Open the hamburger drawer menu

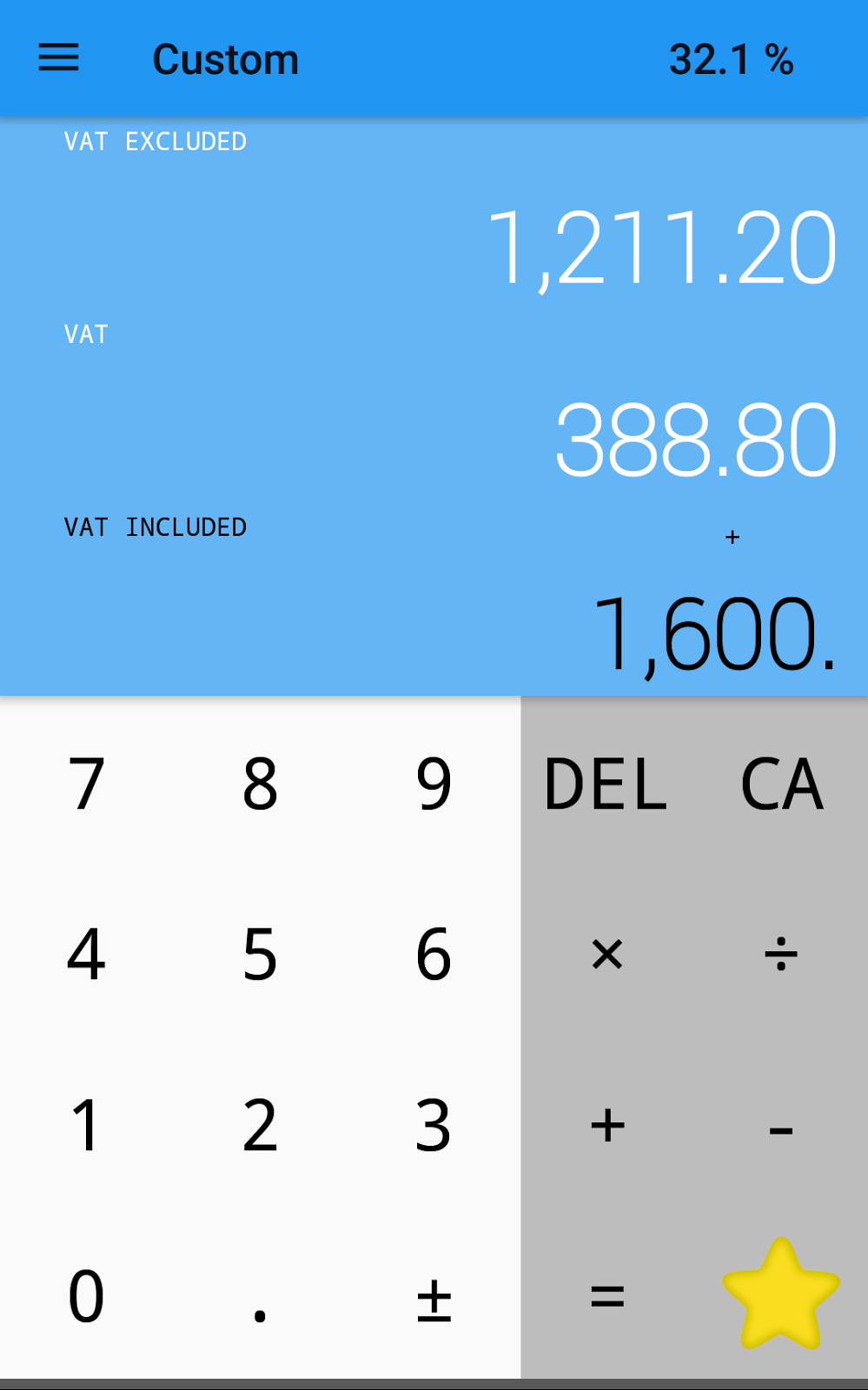[x=58, y=59]
